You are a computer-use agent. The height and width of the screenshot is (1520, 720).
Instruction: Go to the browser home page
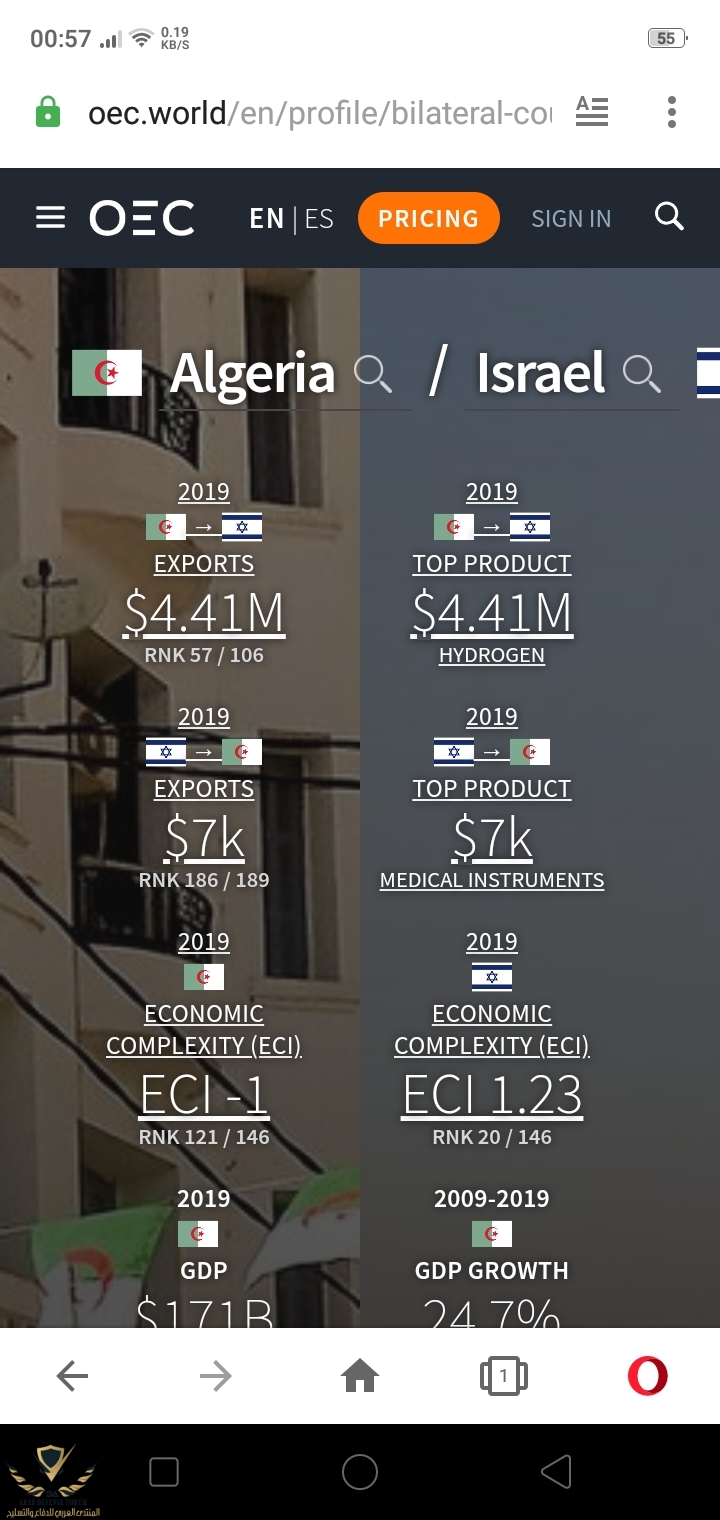tap(360, 1376)
